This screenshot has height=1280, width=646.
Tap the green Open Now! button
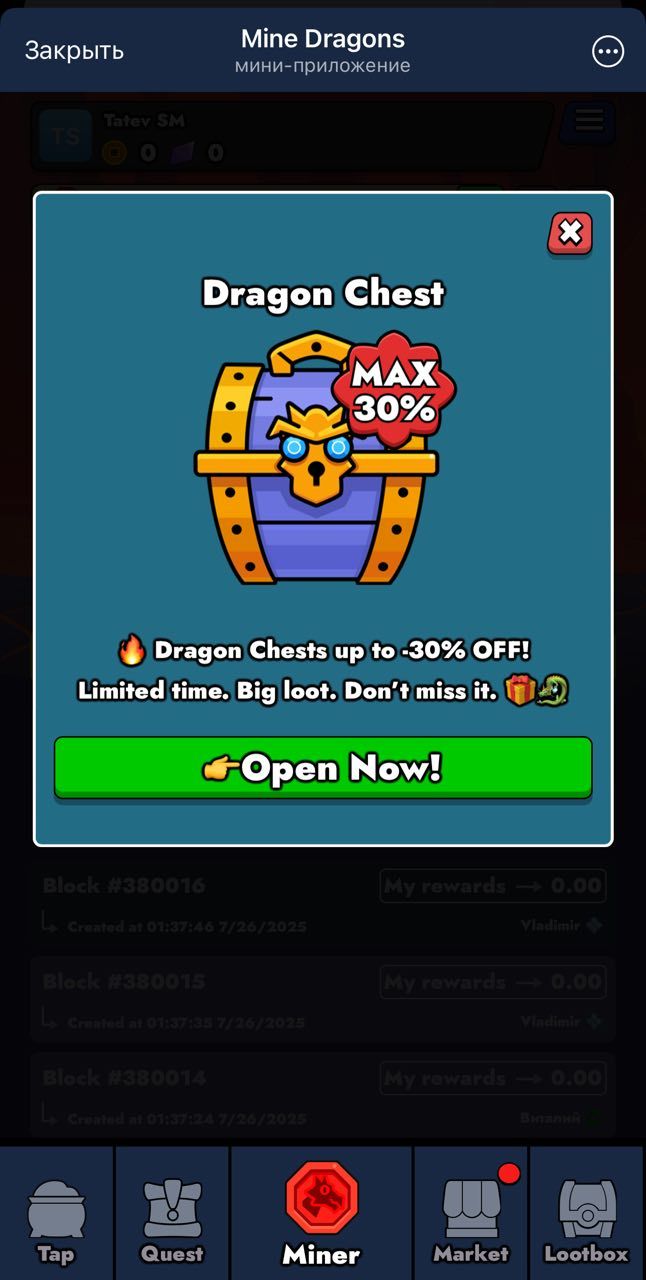323,768
